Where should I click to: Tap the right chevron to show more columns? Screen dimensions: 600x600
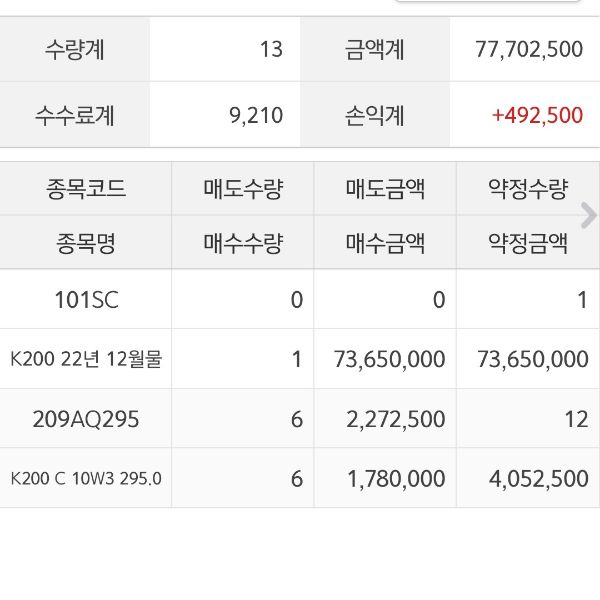tap(588, 215)
